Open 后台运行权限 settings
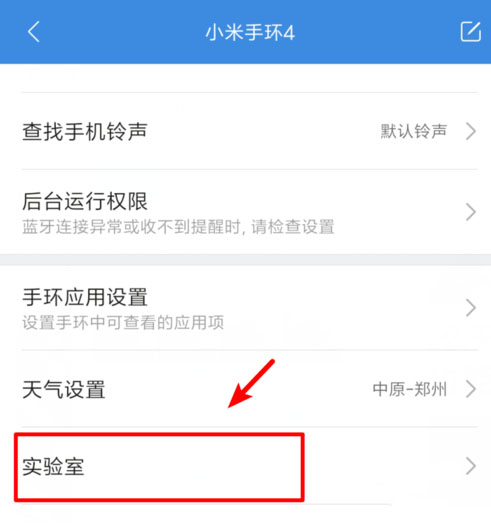This screenshot has height=532, width=491. [245, 212]
